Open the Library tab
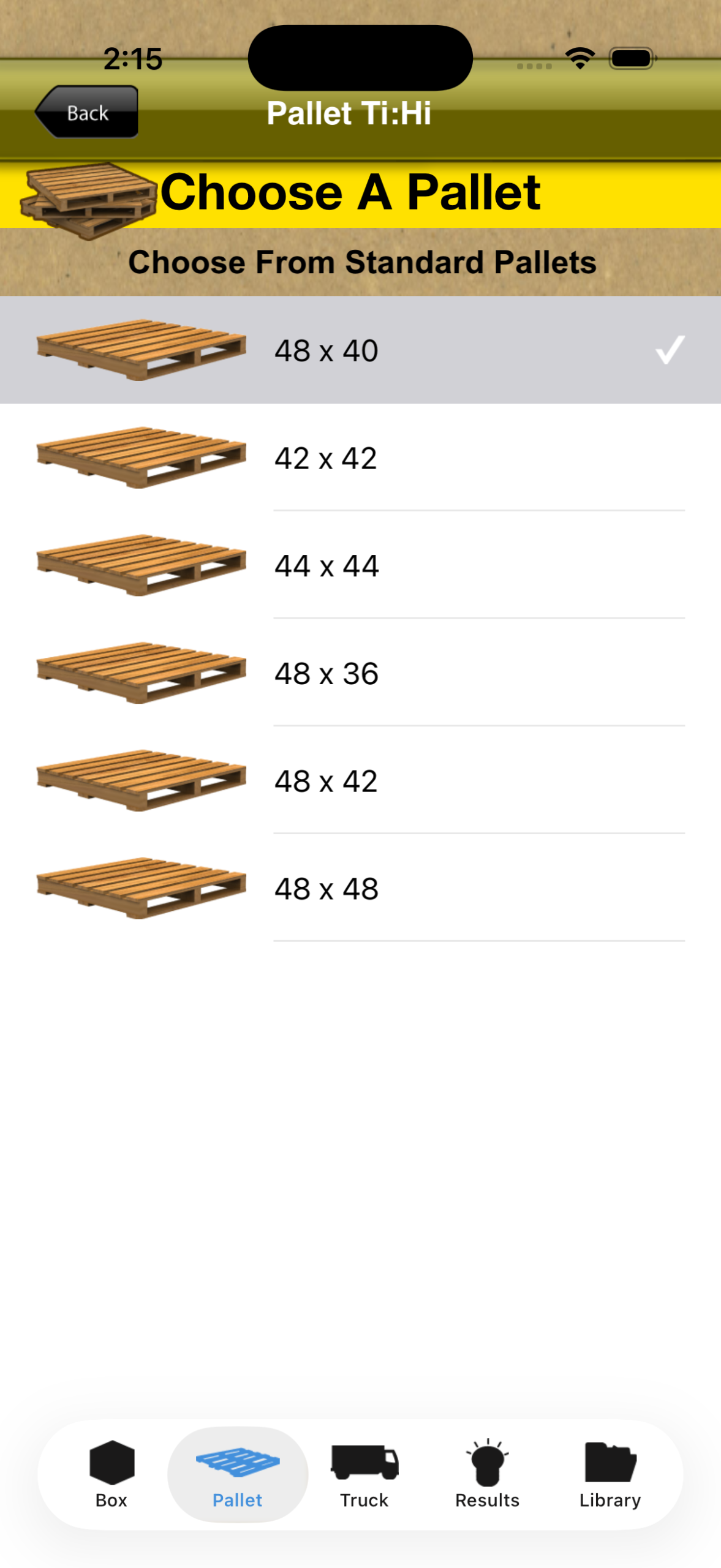721x1568 pixels. click(x=610, y=1473)
